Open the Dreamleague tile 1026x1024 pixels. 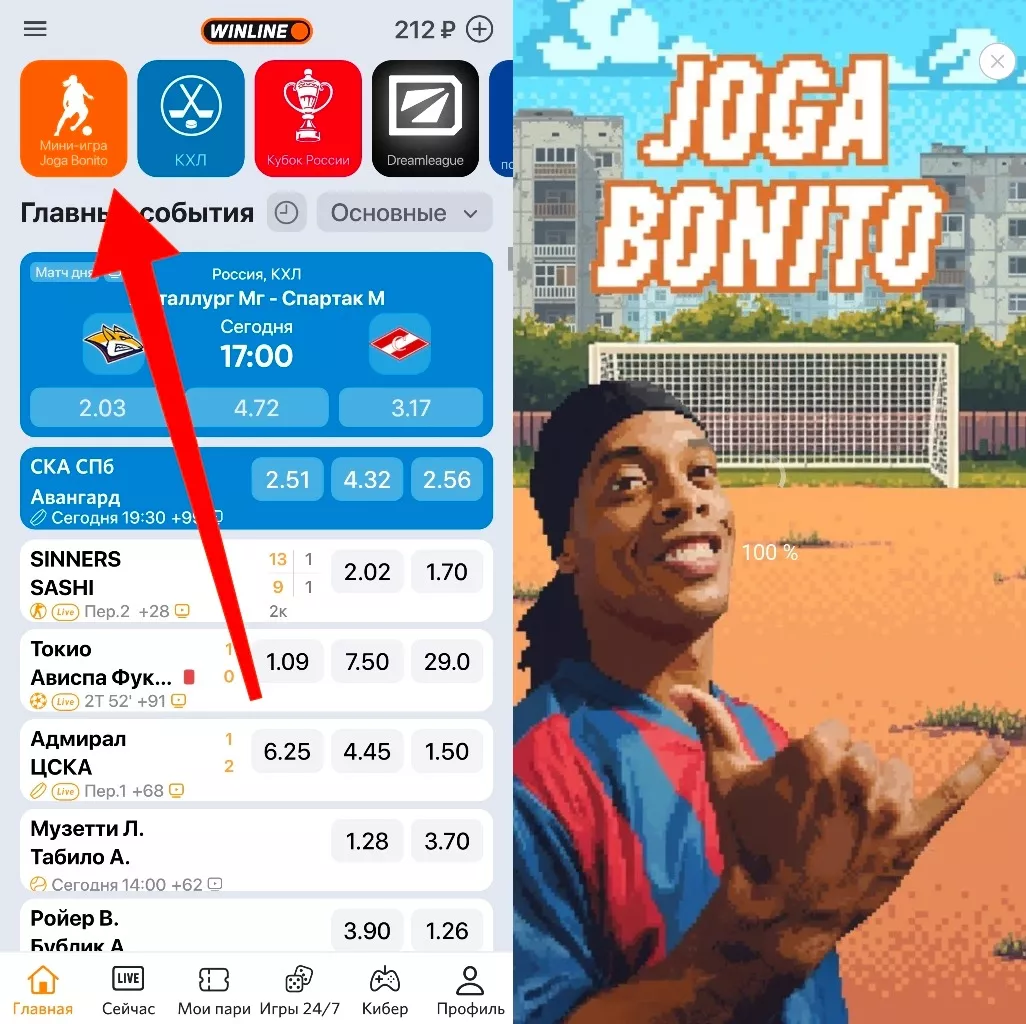(x=425, y=118)
